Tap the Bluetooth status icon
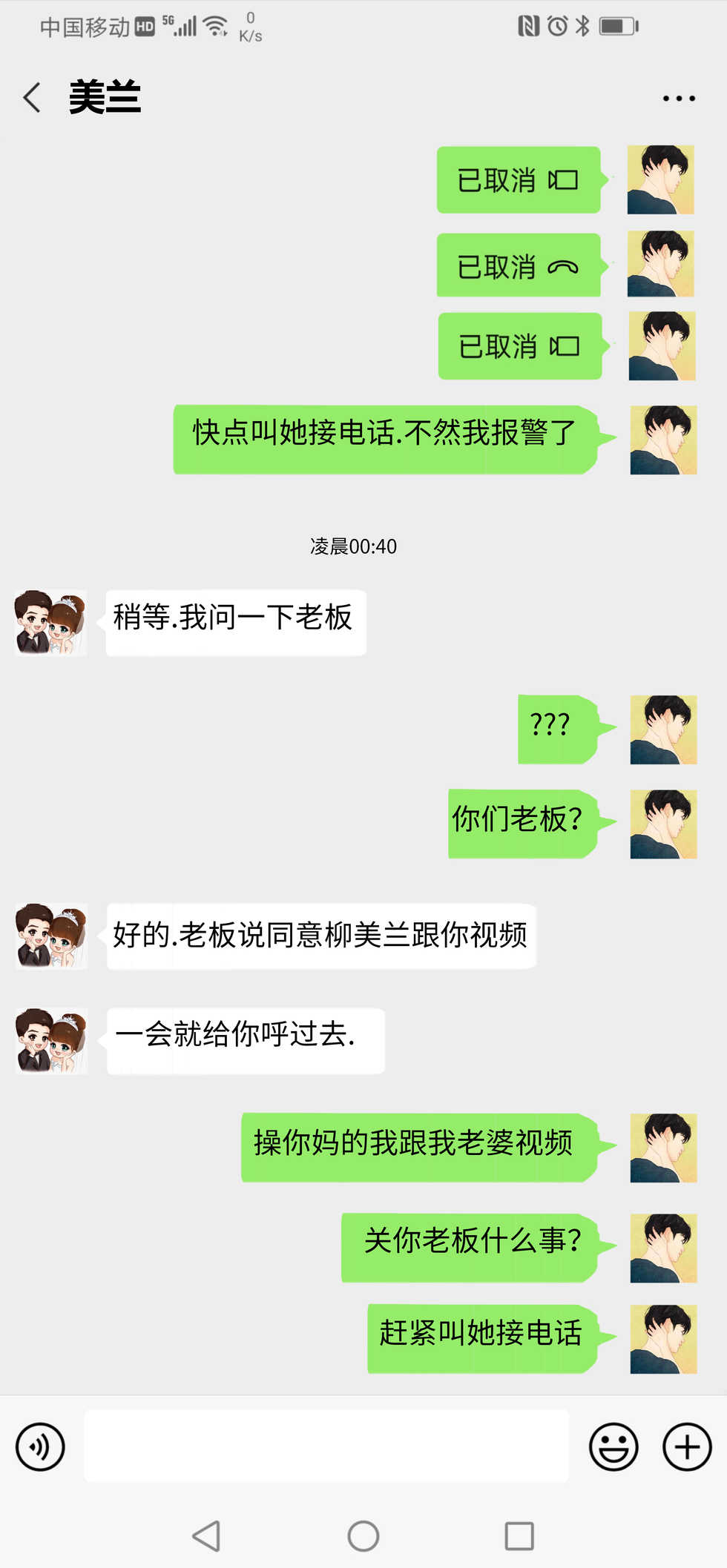The width and height of the screenshot is (727, 1568). pos(582,24)
